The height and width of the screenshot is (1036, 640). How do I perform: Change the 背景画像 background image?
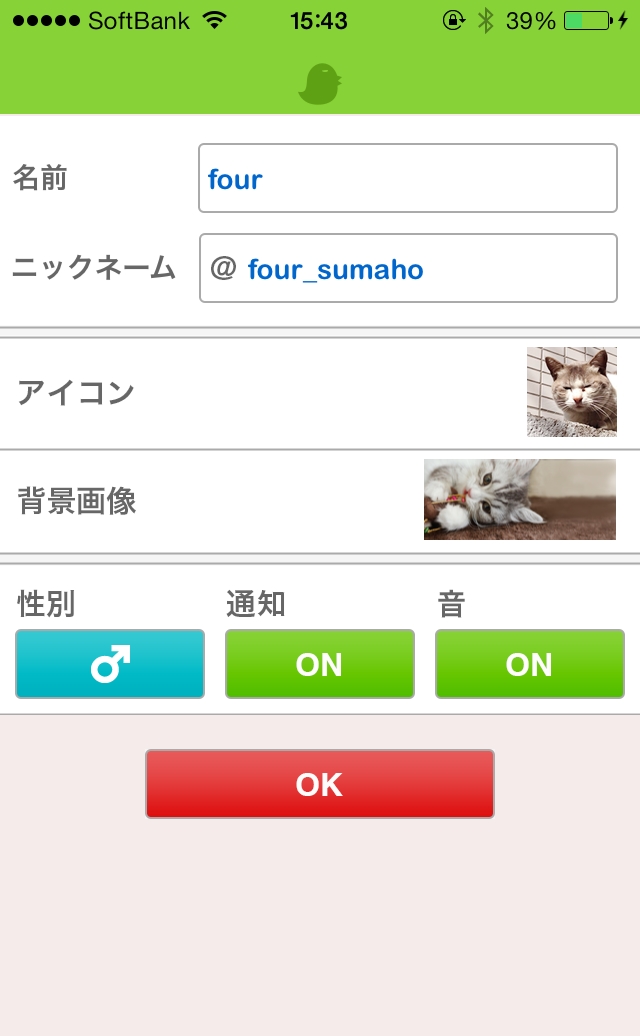point(519,500)
